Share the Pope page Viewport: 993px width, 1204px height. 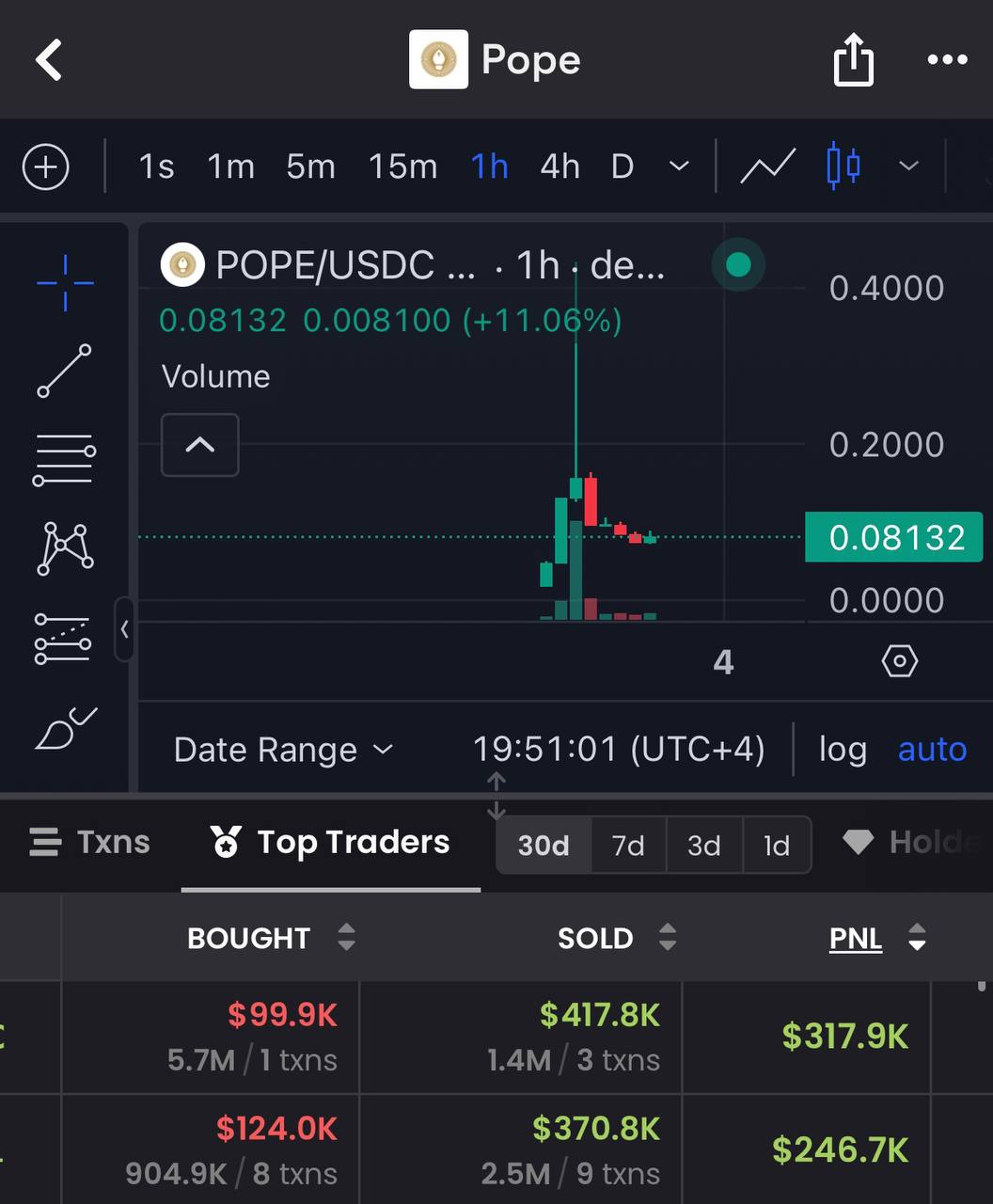click(x=853, y=60)
